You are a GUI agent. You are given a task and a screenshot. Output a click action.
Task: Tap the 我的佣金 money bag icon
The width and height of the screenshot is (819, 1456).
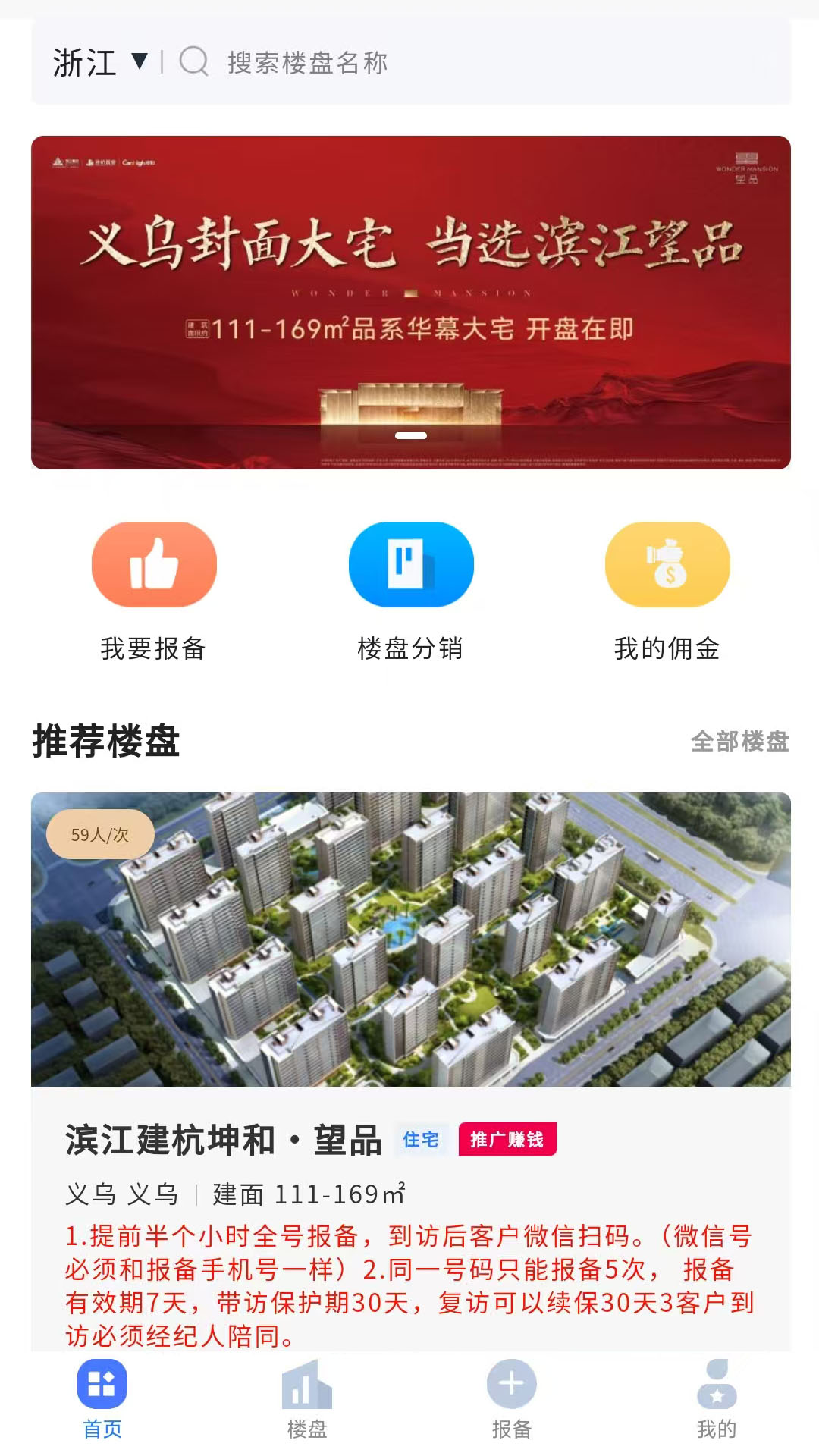(665, 564)
